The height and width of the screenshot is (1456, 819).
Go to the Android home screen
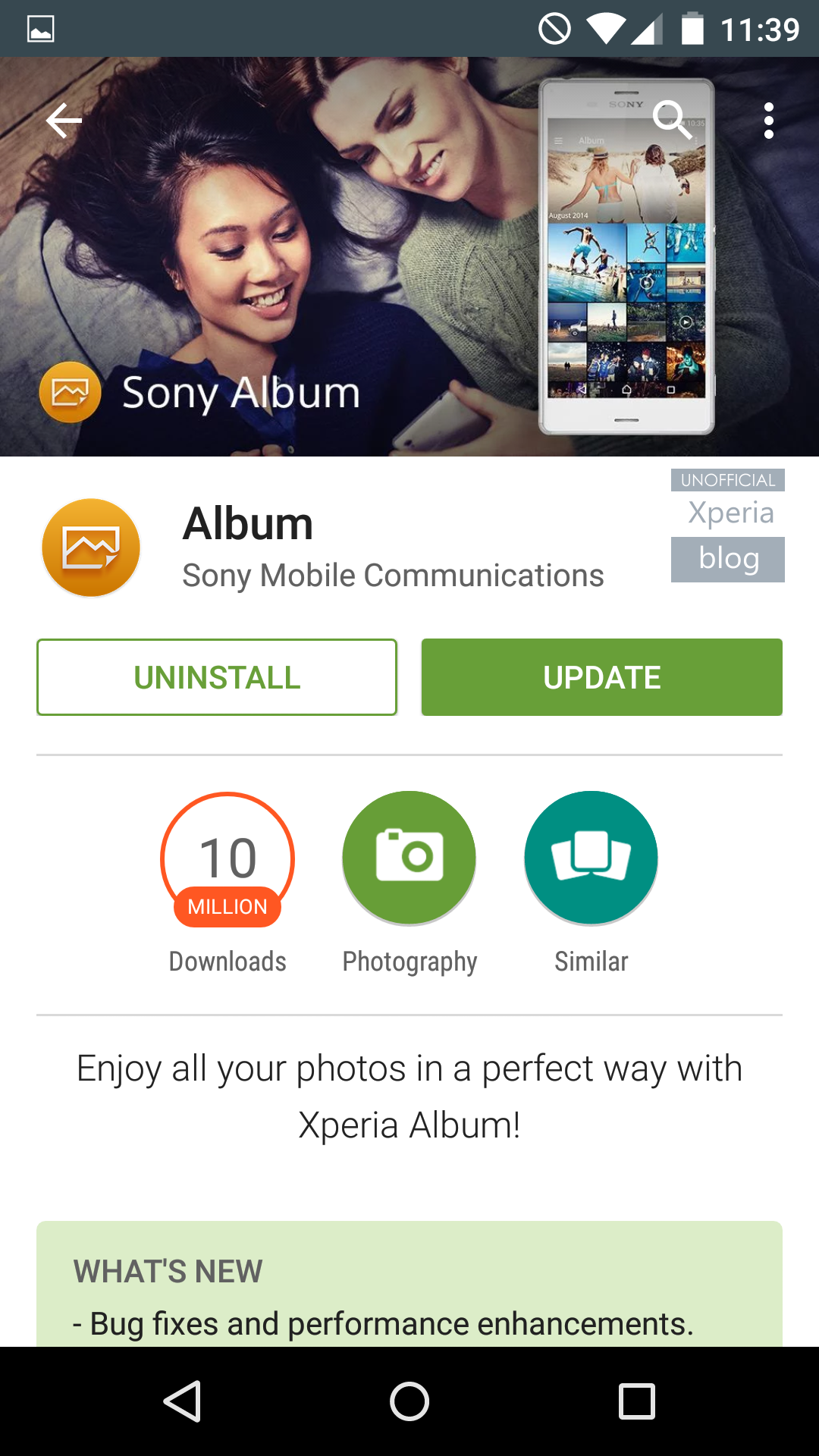click(409, 1401)
